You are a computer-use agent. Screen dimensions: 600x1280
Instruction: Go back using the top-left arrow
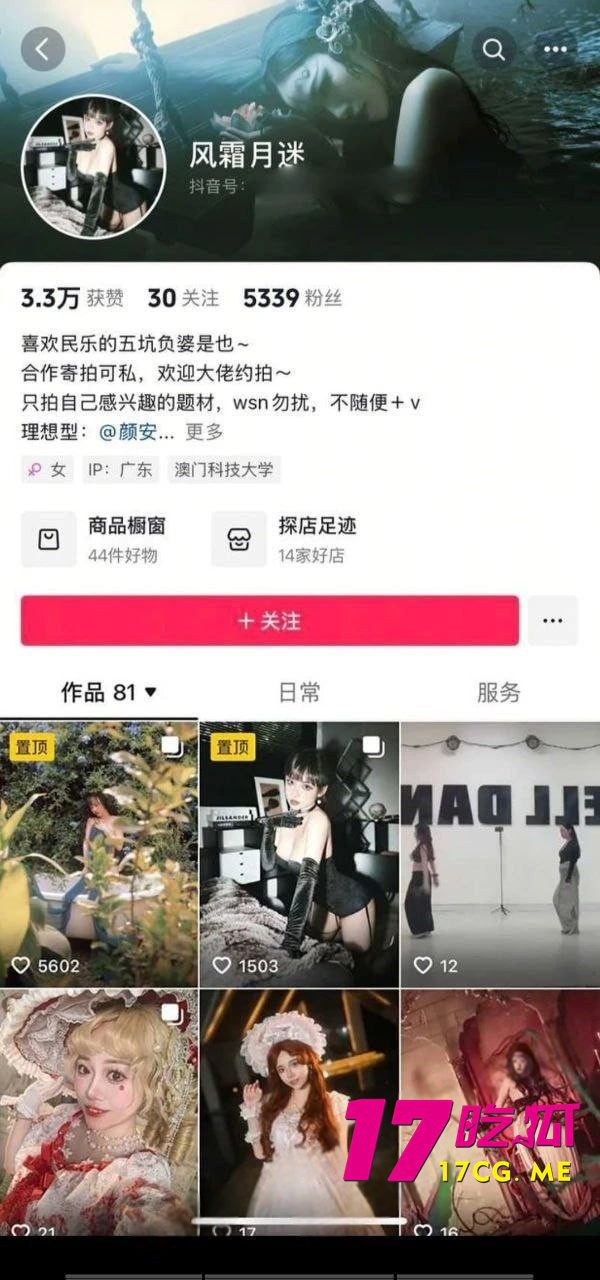point(43,48)
